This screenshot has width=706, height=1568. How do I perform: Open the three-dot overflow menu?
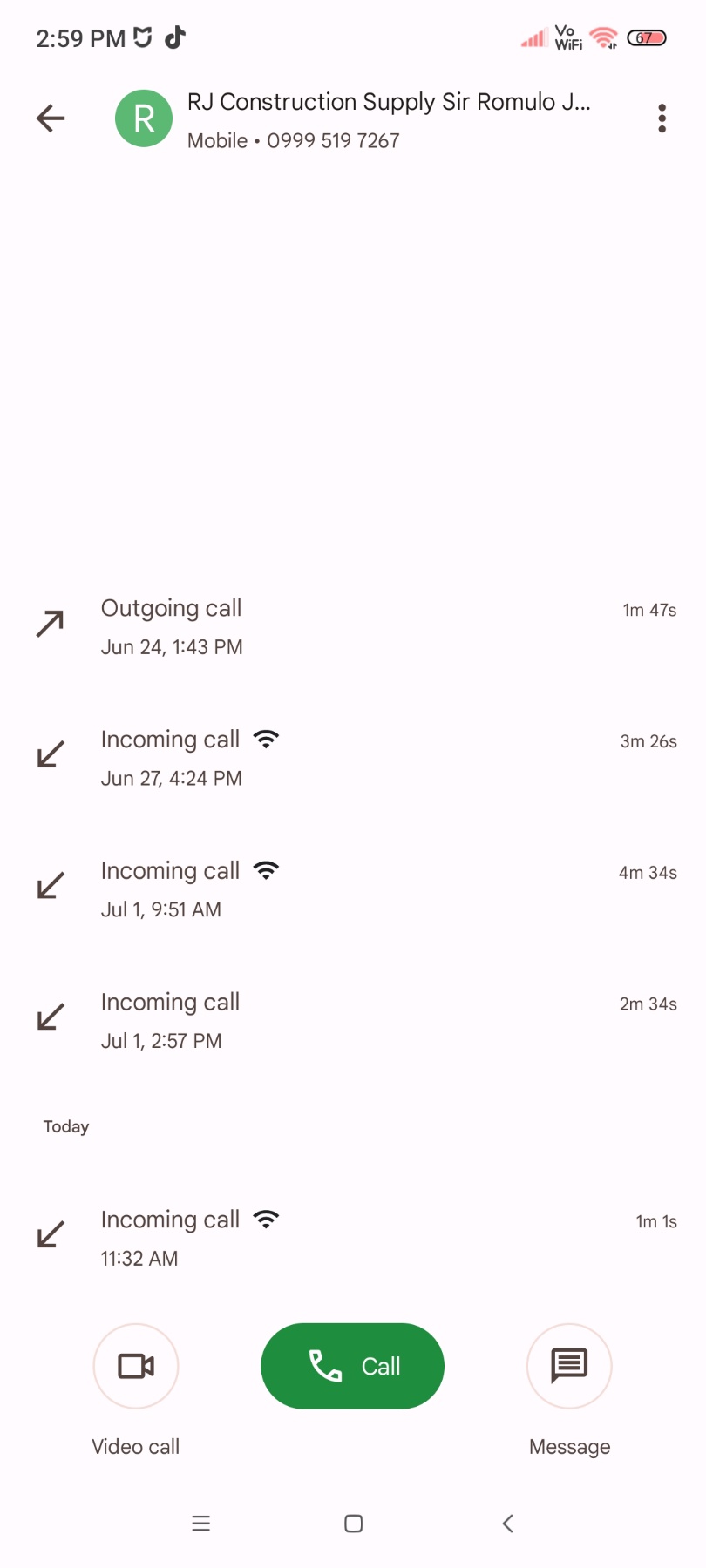tap(662, 118)
